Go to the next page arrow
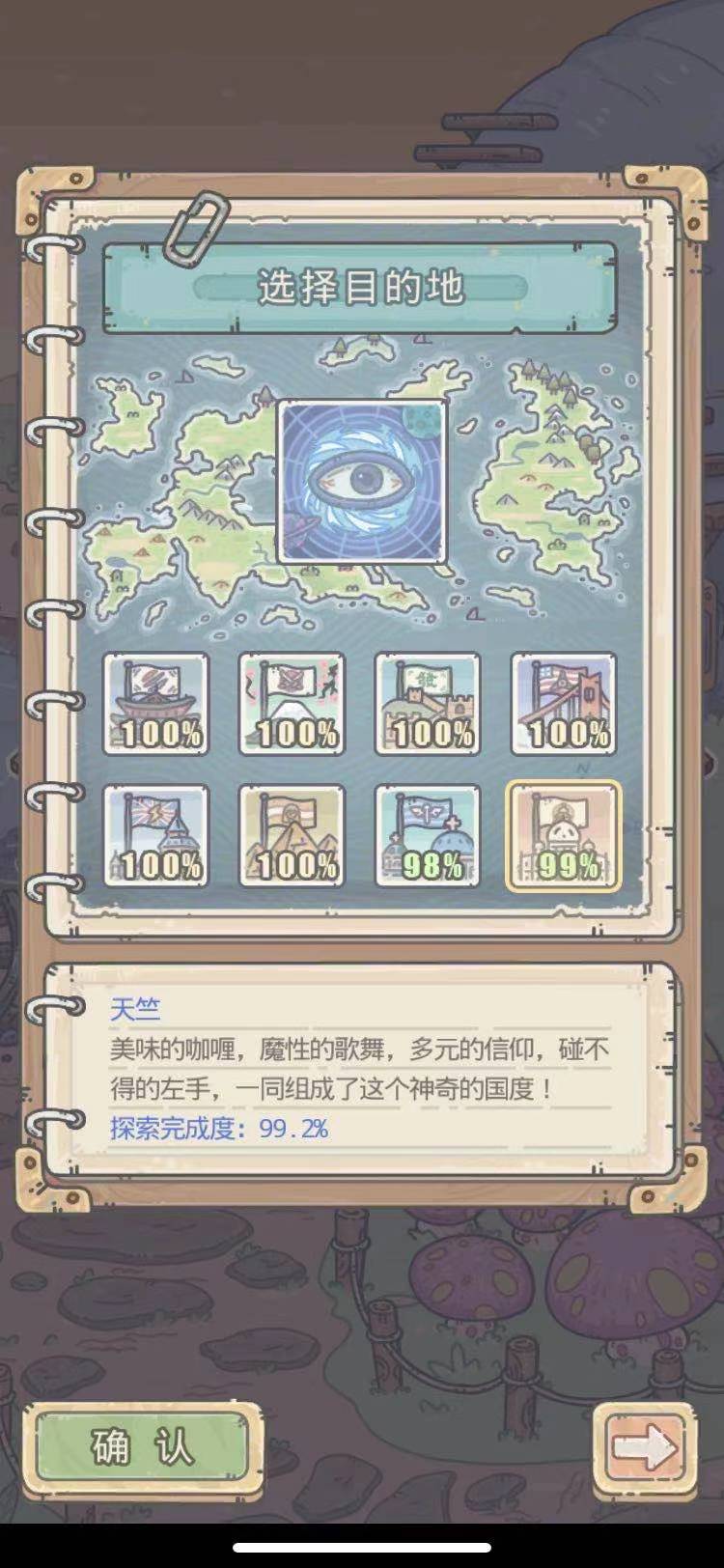This screenshot has width=724, height=1568. pyautogui.click(x=643, y=1447)
